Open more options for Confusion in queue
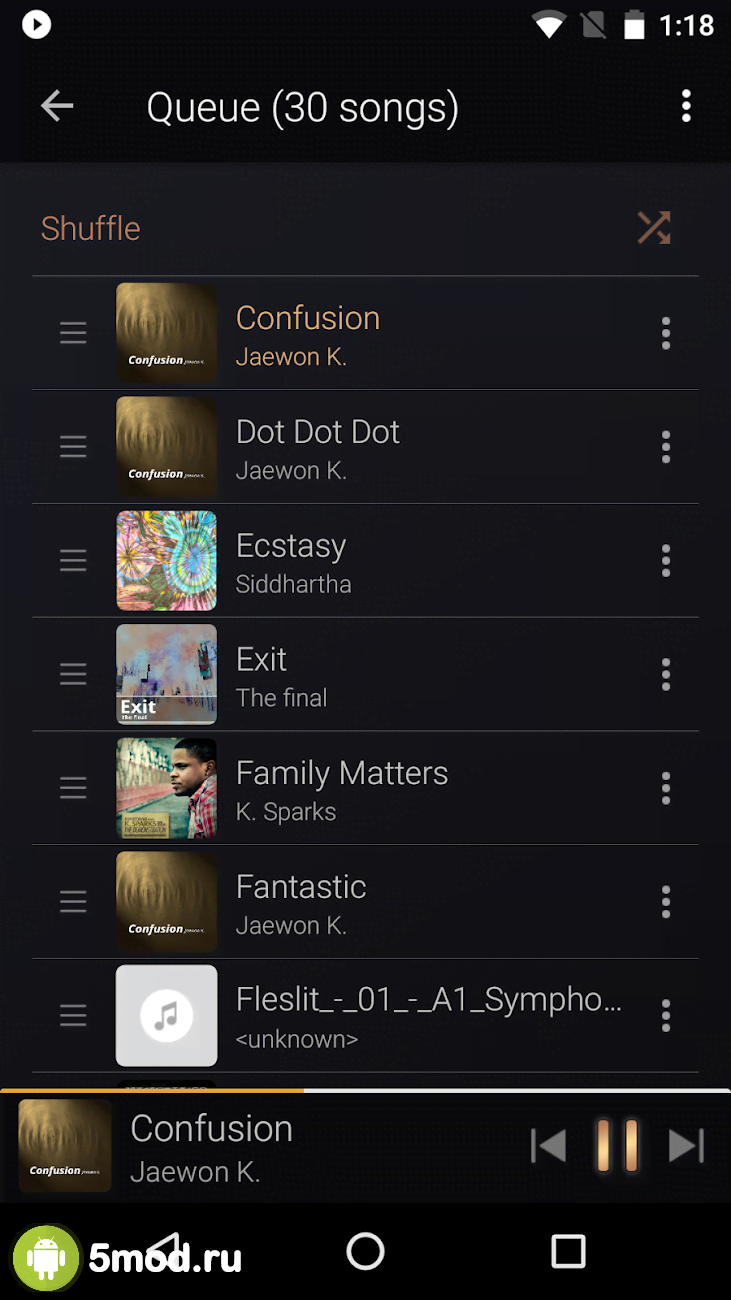The width and height of the screenshot is (731, 1300). coord(666,333)
